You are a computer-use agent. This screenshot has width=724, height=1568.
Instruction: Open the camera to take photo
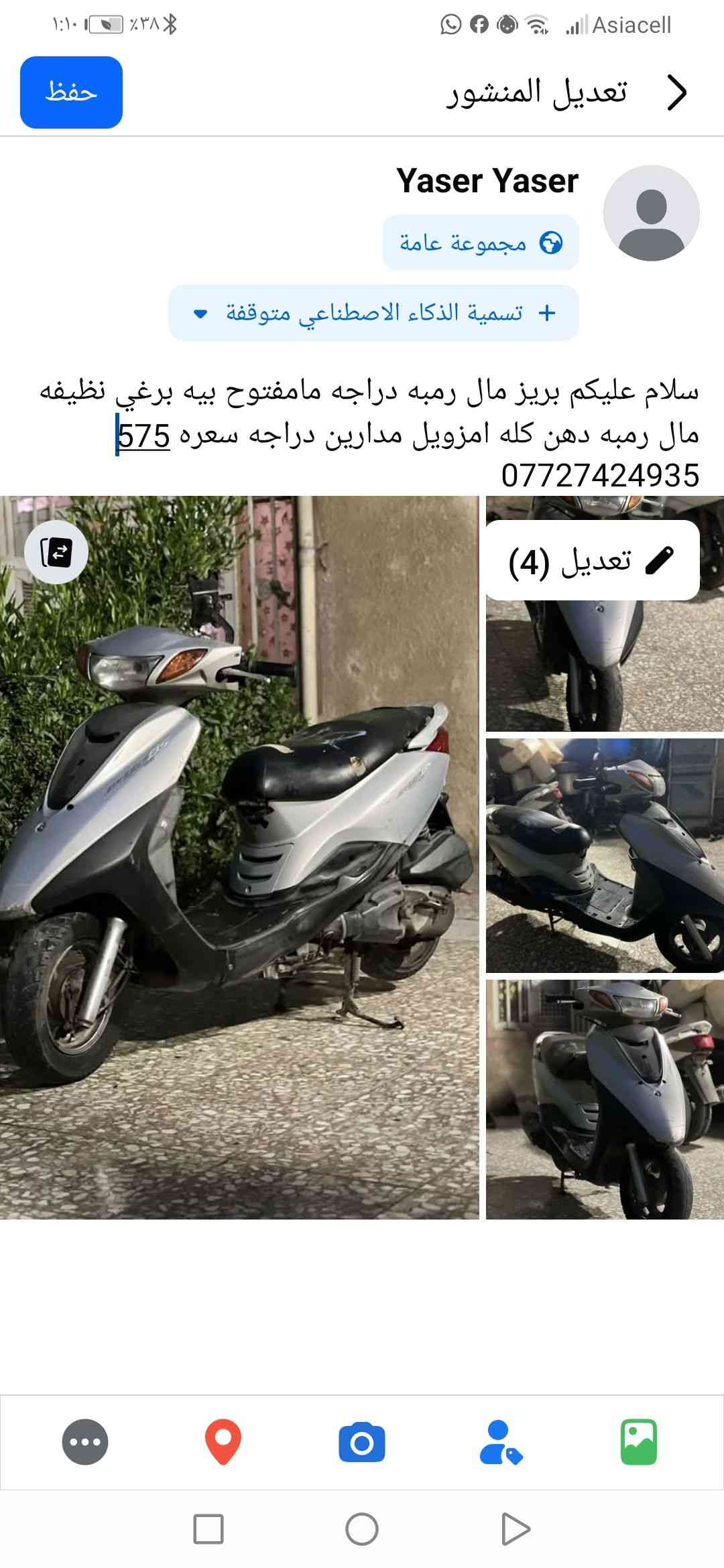point(362,1442)
